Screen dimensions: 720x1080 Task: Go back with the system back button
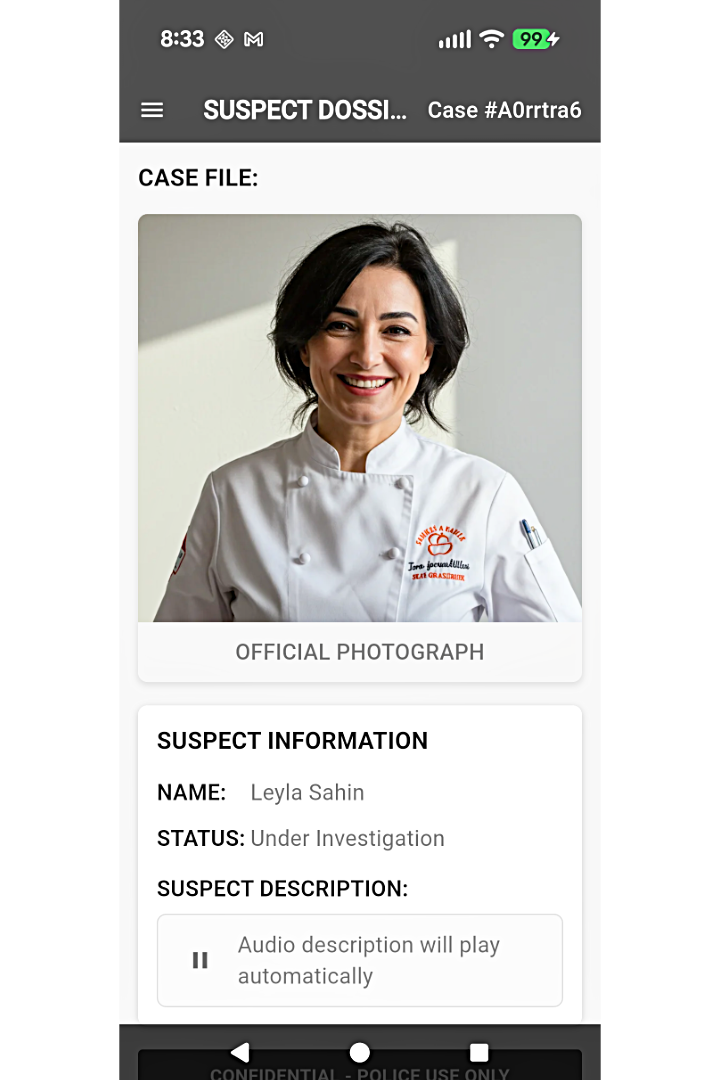coord(240,1052)
